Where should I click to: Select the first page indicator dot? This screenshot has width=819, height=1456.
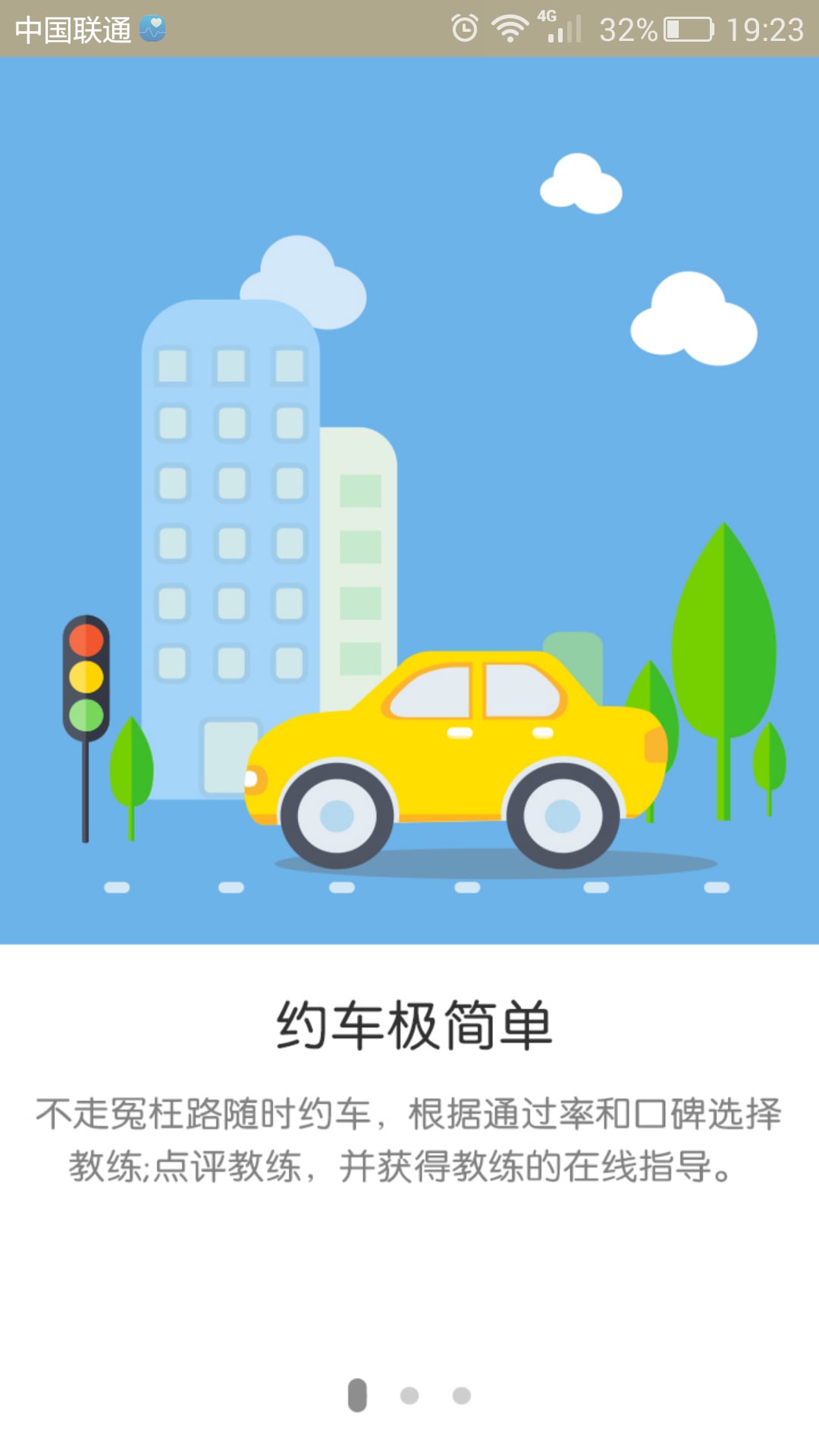coord(357,1395)
